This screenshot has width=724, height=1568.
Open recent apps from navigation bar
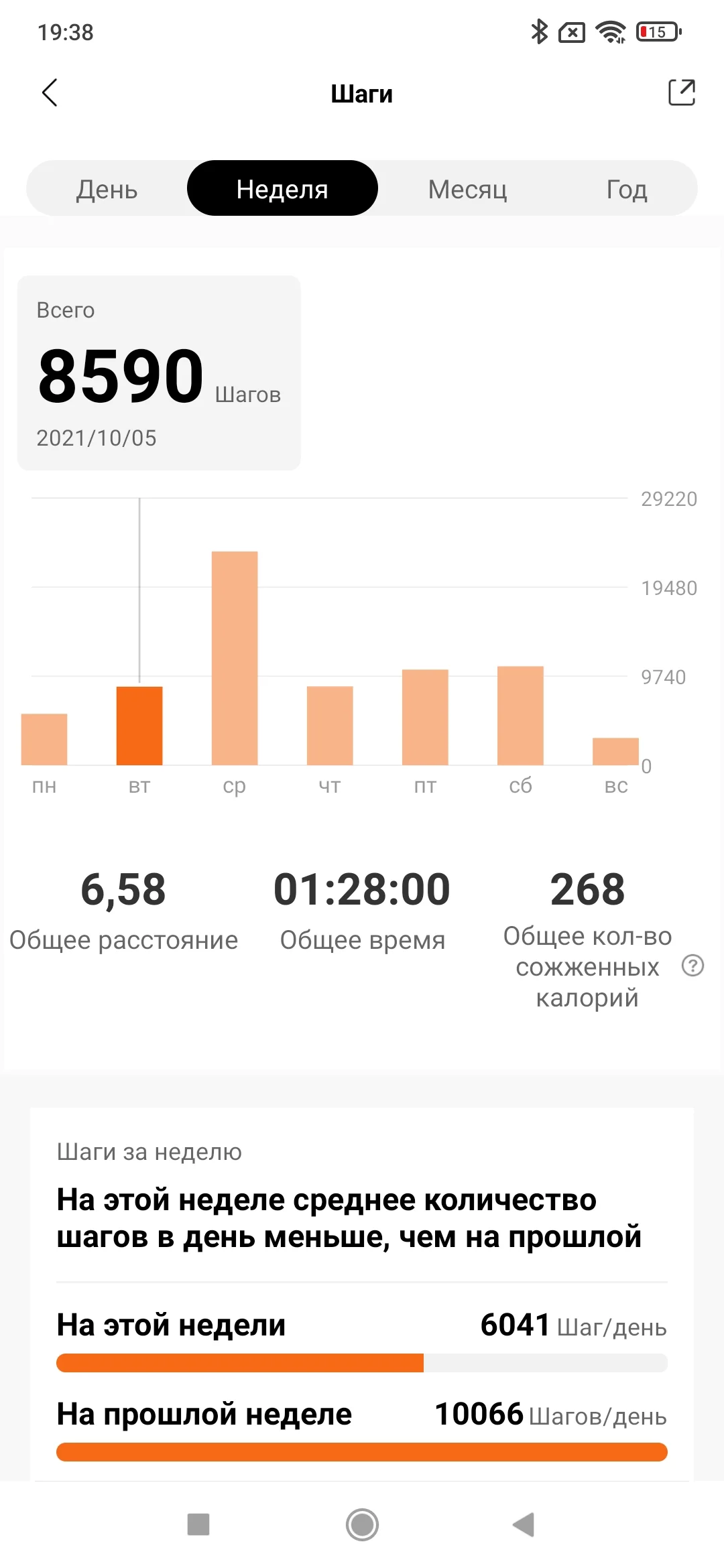tap(198, 1524)
